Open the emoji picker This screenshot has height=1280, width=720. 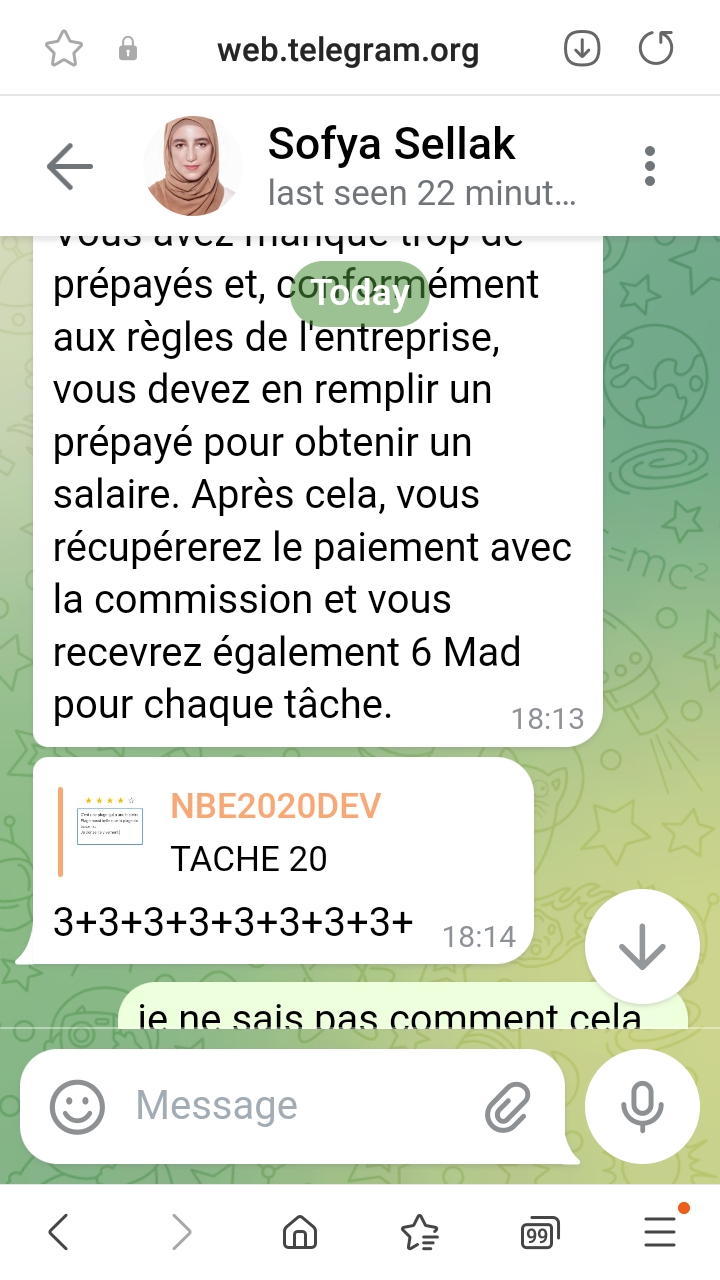click(x=78, y=1106)
